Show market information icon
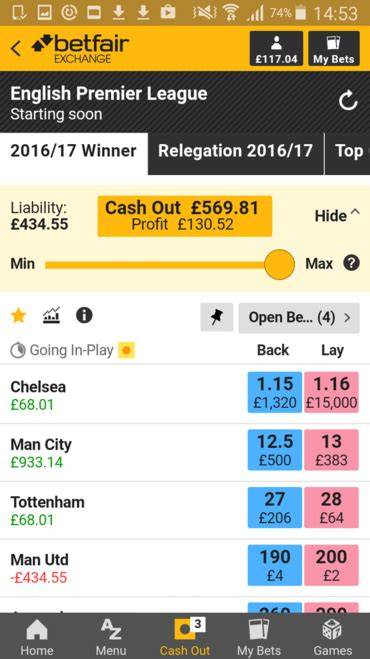Image resolution: width=370 pixels, height=659 pixels. point(84,315)
